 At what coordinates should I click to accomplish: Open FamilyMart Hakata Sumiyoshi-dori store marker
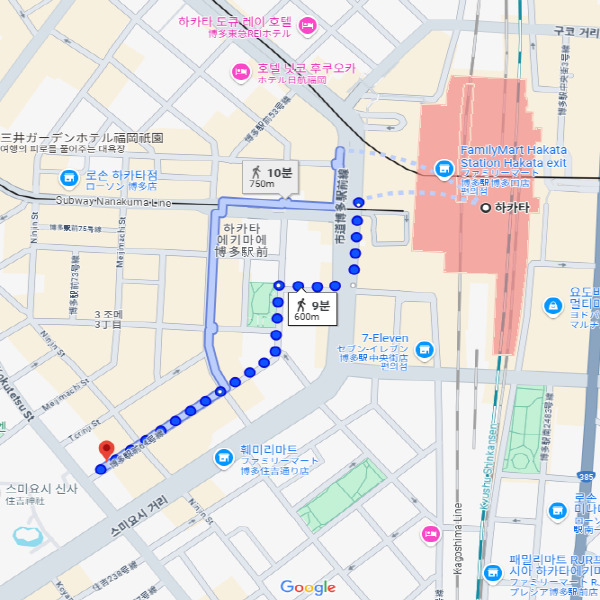coord(223,458)
